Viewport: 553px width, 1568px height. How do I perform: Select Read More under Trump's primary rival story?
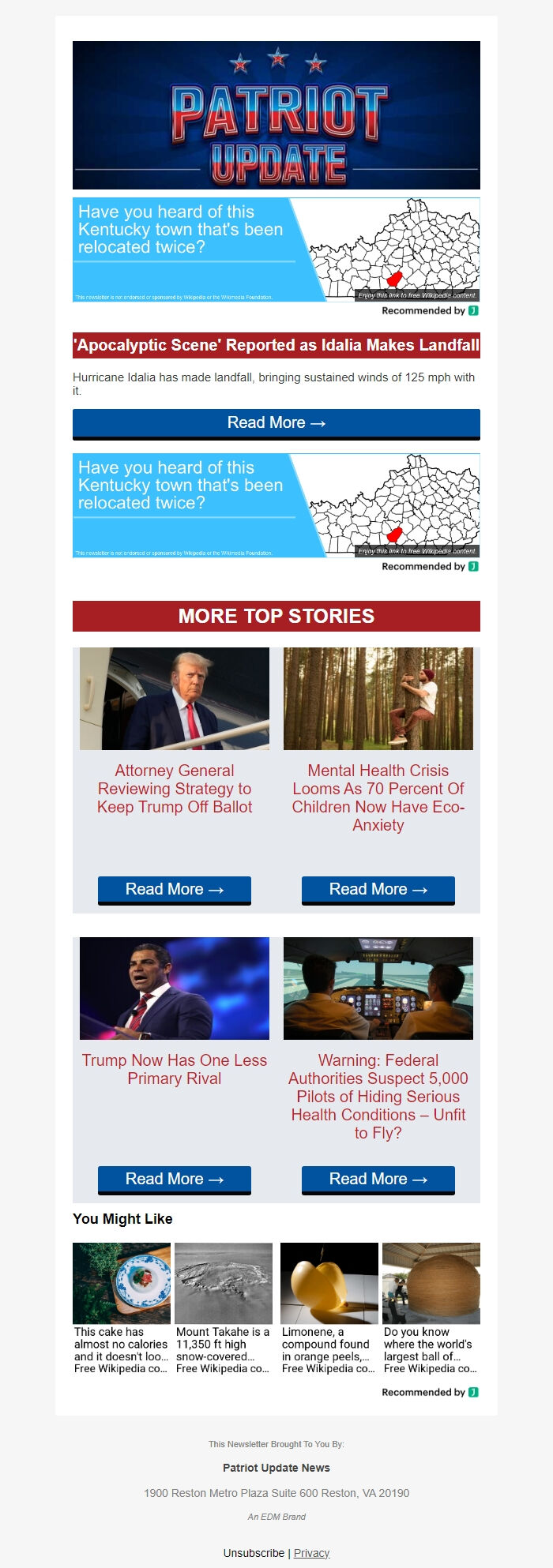[175, 1180]
